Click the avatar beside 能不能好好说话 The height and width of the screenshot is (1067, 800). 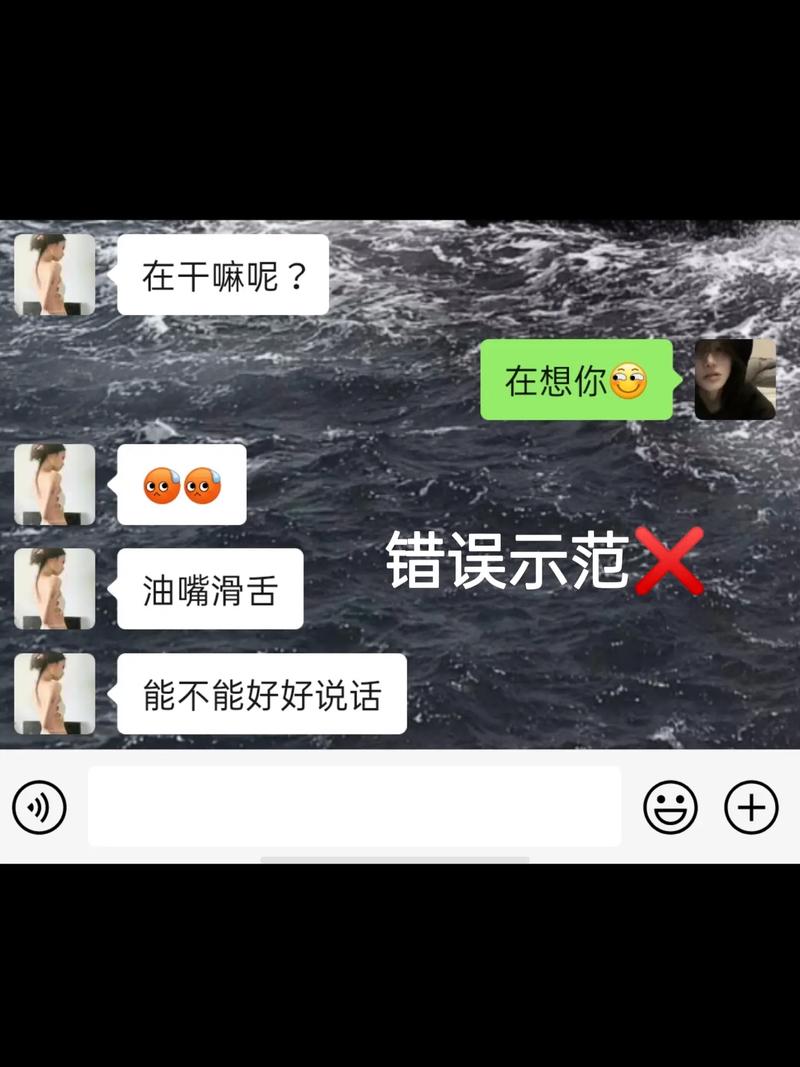(x=55, y=695)
